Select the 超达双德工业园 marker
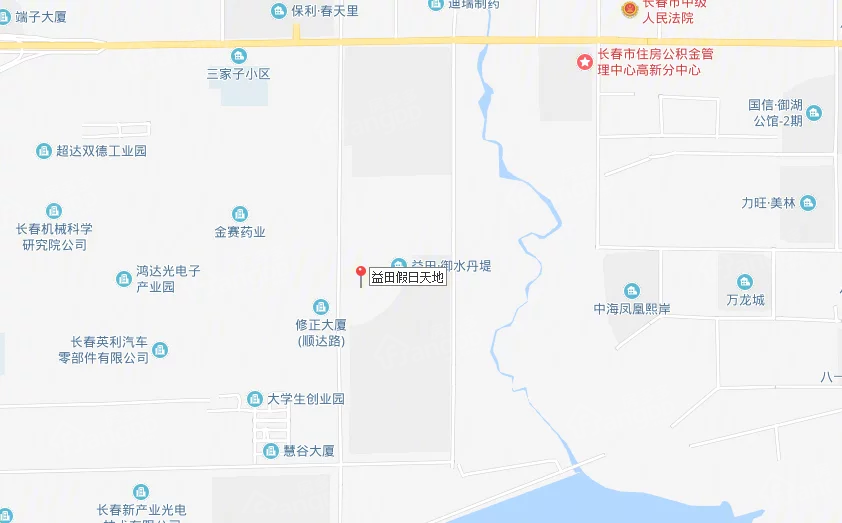The height and width of the screenshot is (523, 842). pyautogui.click(x=43, y=151)
